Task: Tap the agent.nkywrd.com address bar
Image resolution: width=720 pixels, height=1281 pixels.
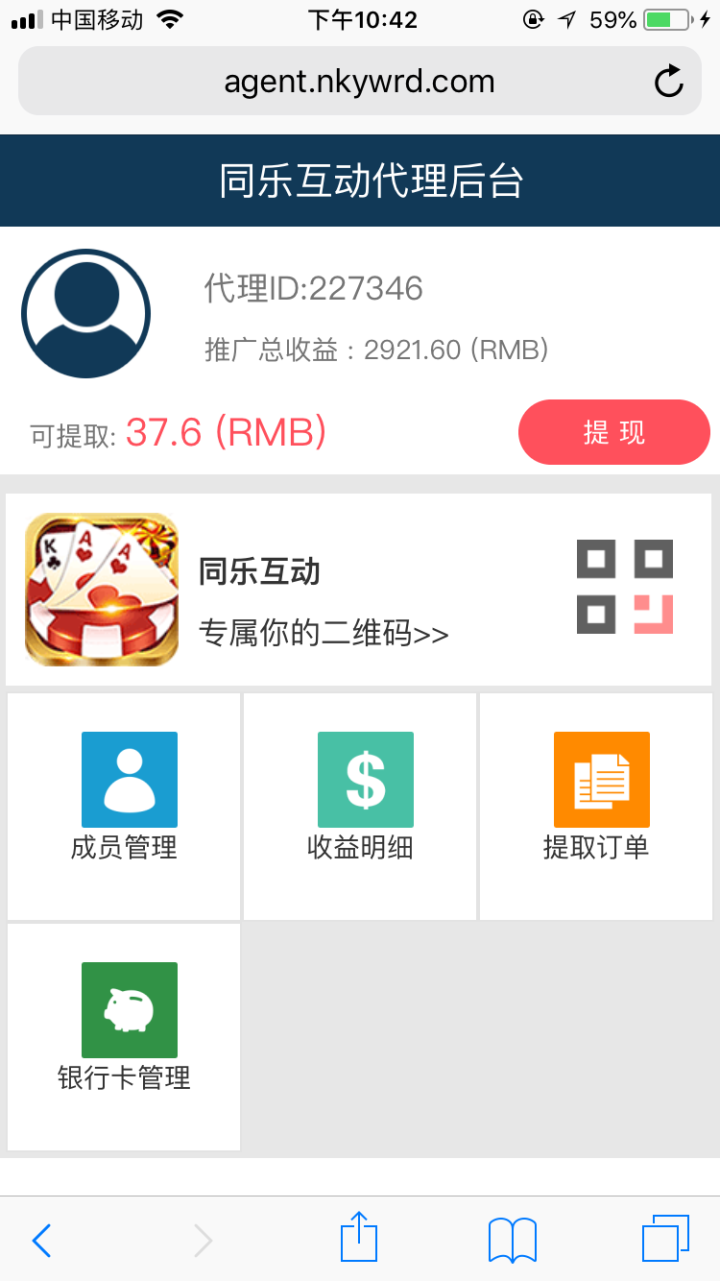Action: 359,82
